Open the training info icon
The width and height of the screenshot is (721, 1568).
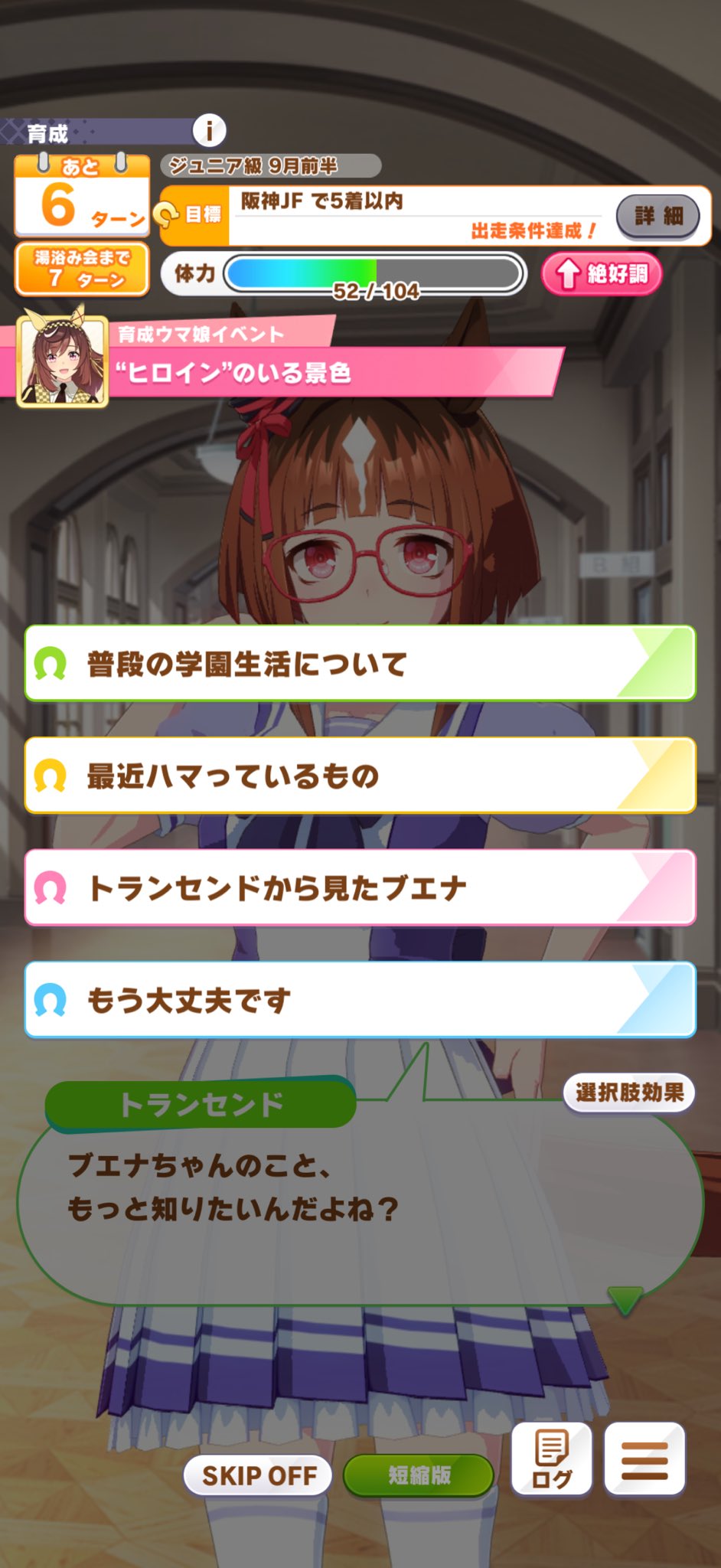tap(209, 131)
